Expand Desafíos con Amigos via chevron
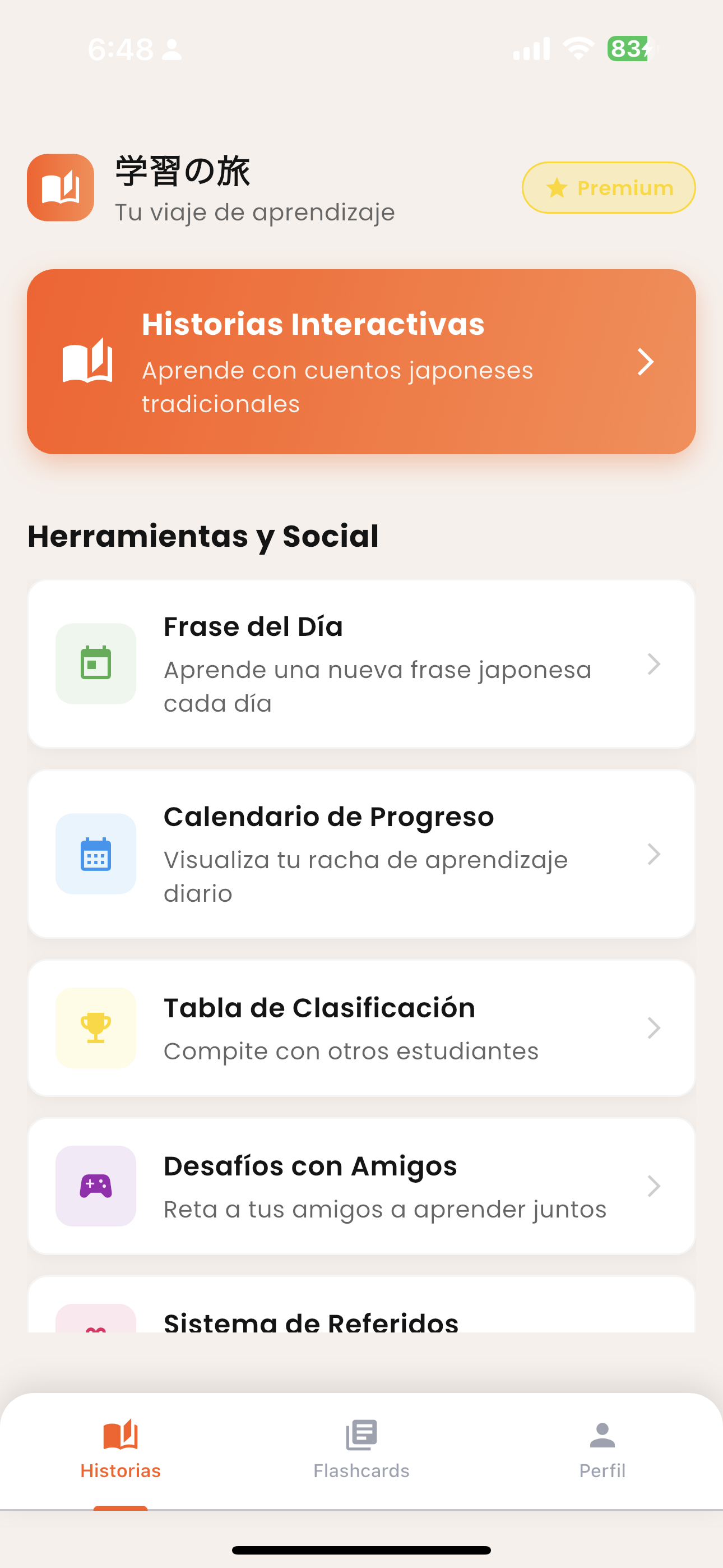The width and height of the screenshot is (723, 1568). click(x=654, y=1186)
